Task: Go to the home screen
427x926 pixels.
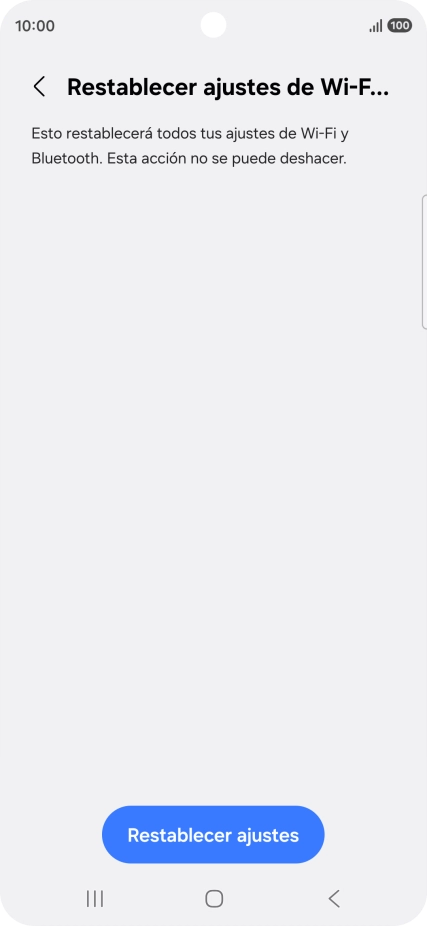Action: (214, 899)
